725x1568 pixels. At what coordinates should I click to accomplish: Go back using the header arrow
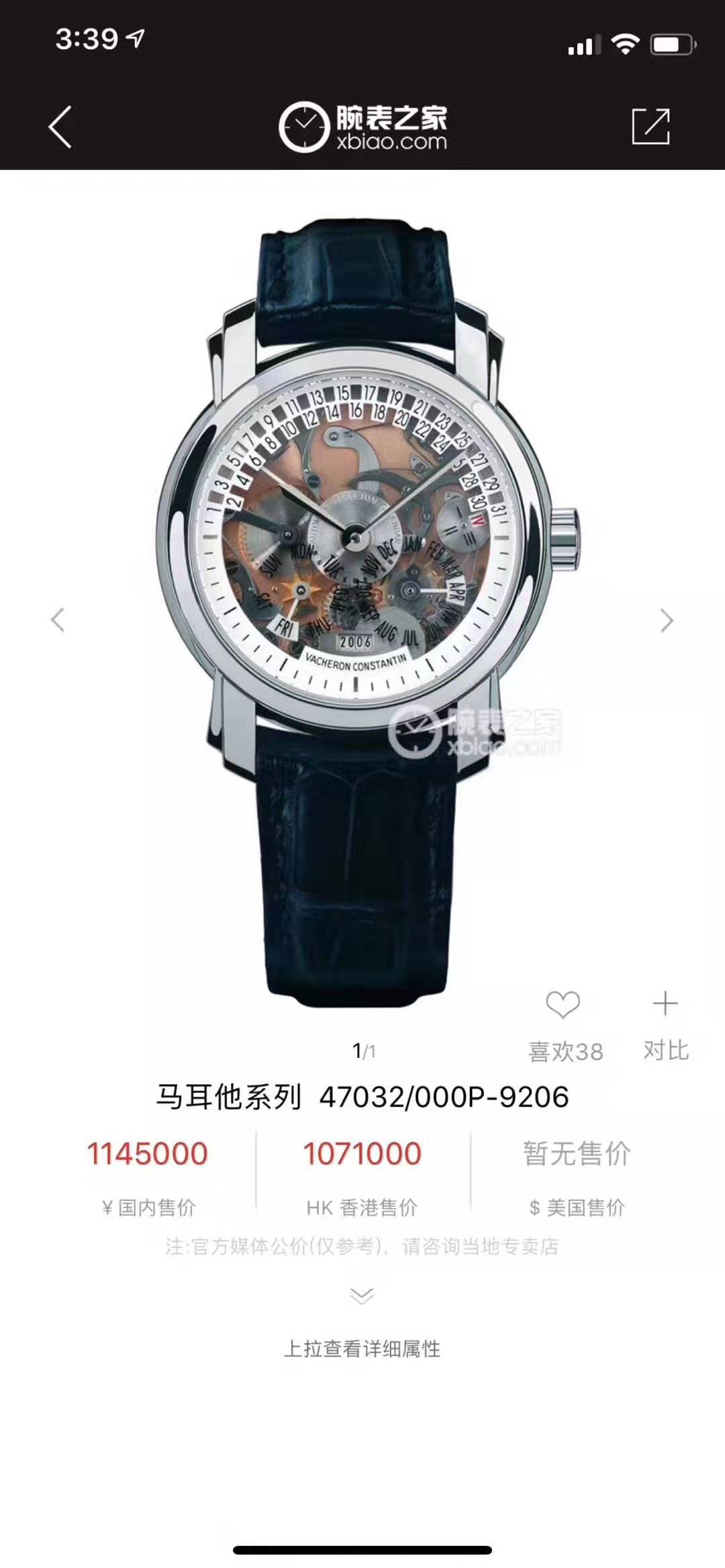point(60,127)
